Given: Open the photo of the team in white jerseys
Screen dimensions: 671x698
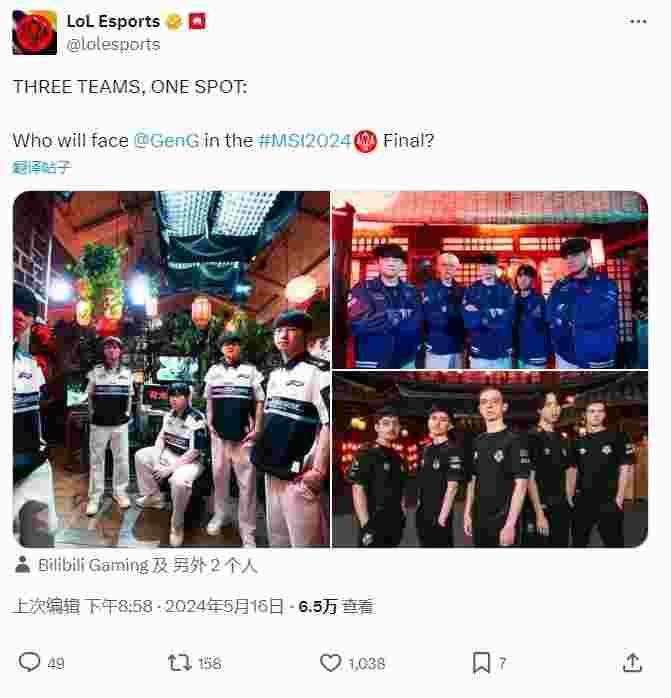Looking at the screenshot, I should click(x=171, y=369).
